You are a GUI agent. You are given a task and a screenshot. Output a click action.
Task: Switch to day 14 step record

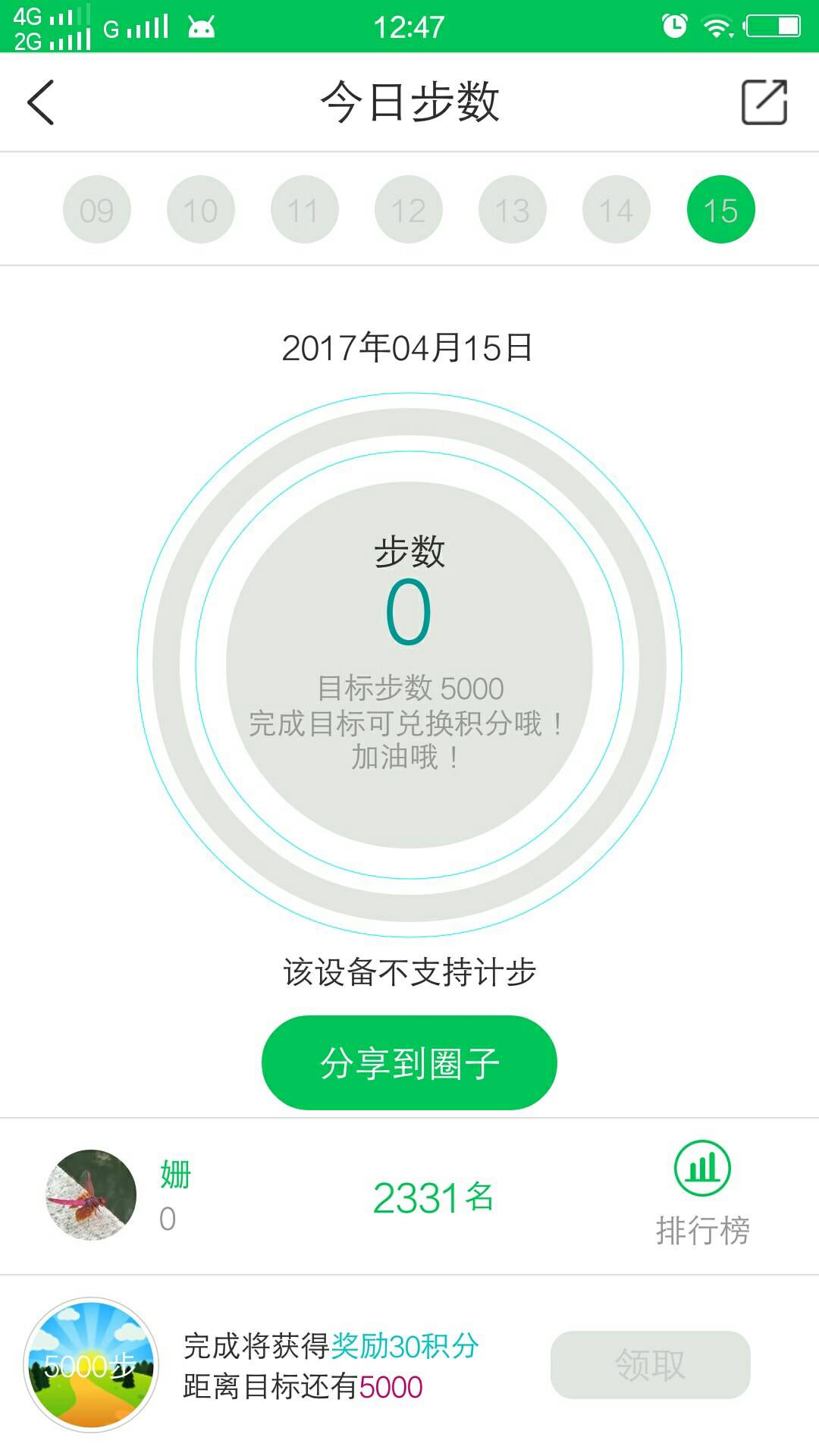(x=617, y=210)
